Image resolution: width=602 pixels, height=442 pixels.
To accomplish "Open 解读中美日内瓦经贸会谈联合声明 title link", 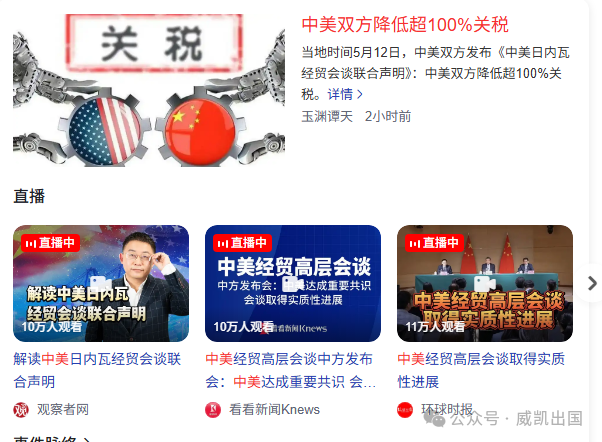I will click(97, 369).
